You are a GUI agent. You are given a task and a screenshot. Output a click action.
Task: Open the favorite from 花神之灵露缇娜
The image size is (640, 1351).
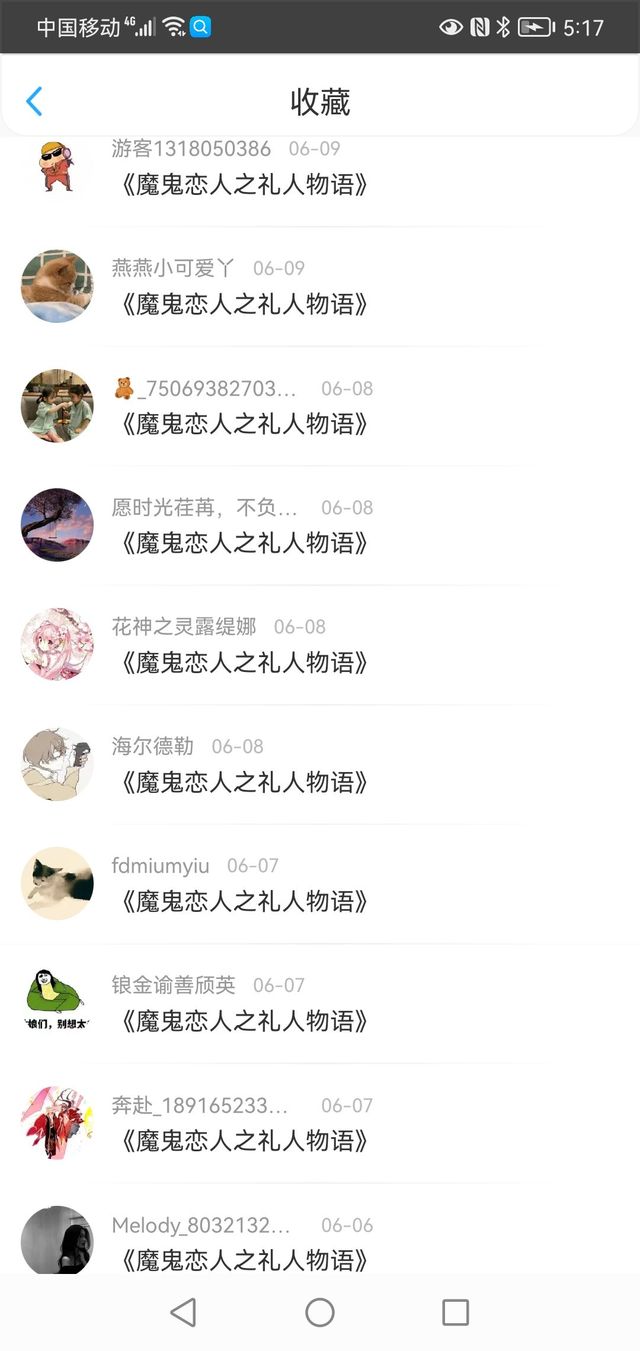[320, 645]
